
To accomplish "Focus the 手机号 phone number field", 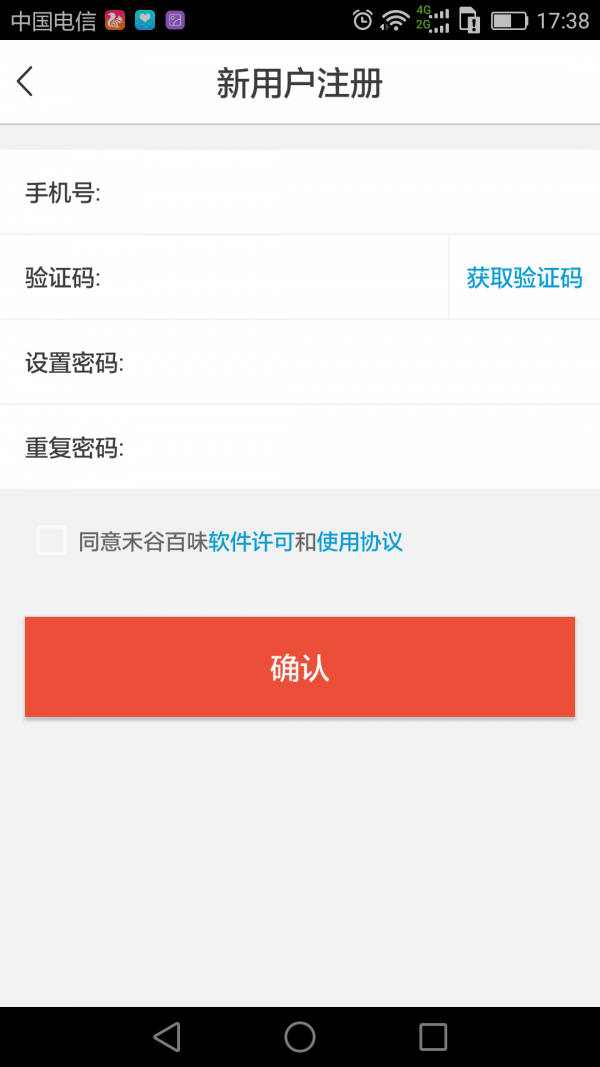I will pyautogui.click(x=340, y=193).
